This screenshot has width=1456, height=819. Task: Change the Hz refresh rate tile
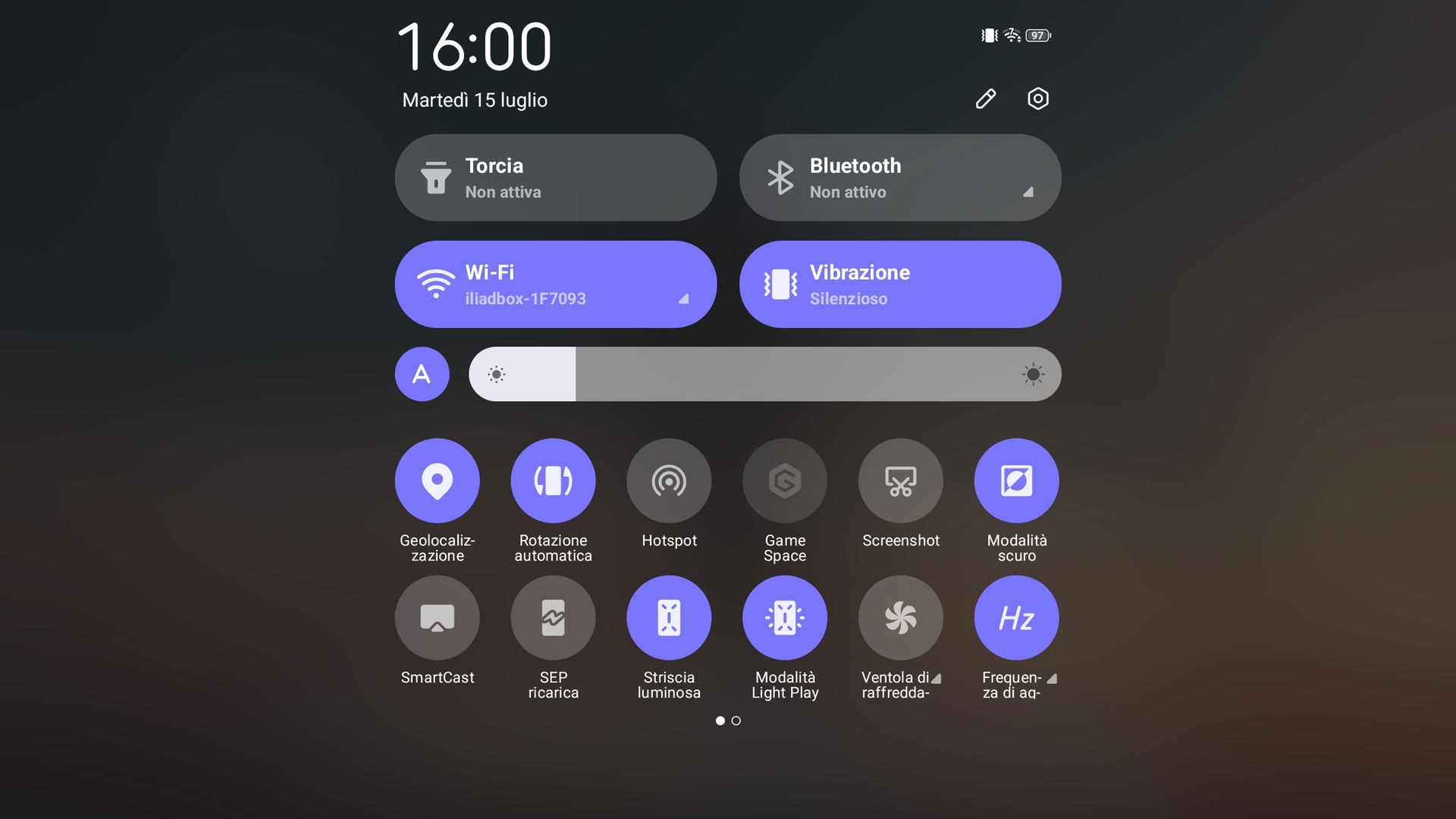click(x=1016, y=618)
